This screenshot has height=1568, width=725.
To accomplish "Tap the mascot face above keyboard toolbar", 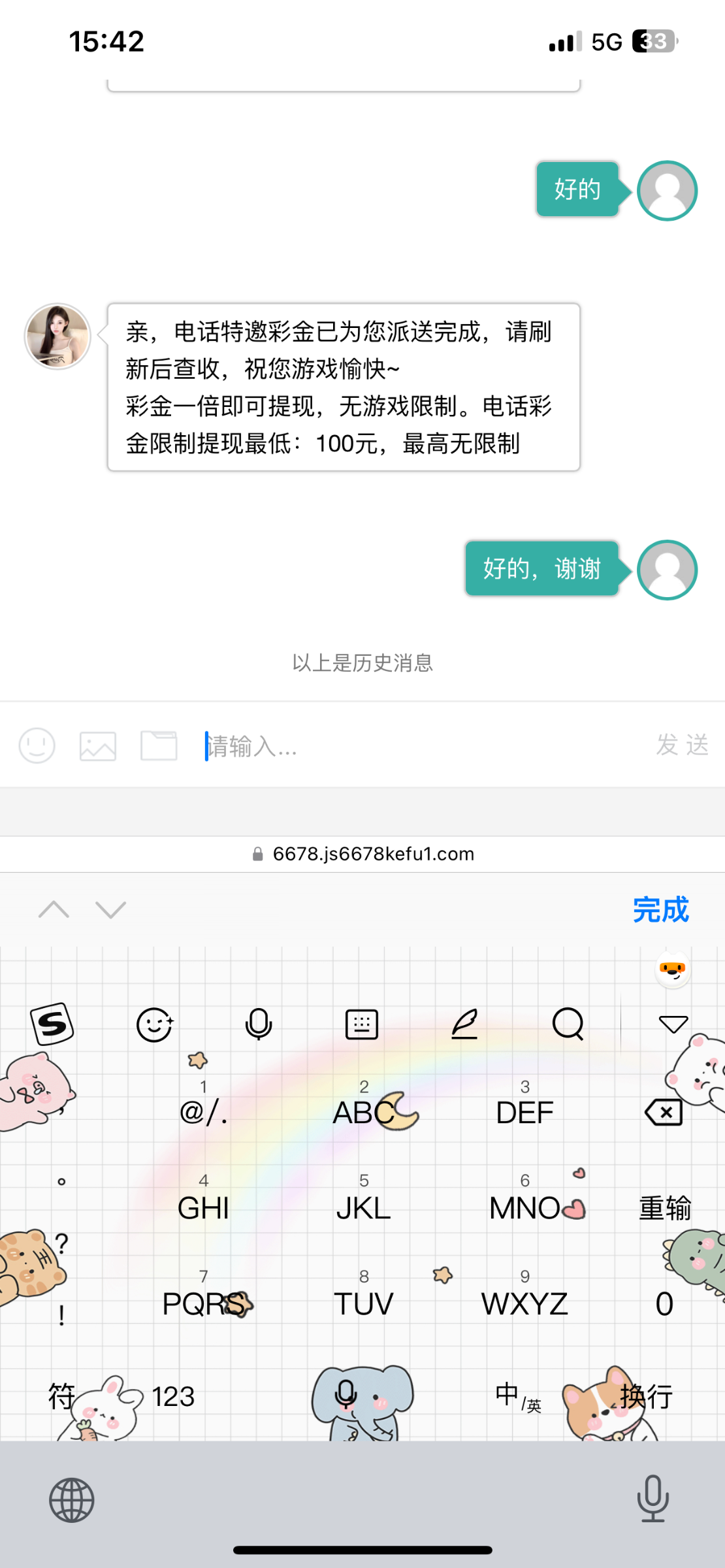I will [672, 971].
